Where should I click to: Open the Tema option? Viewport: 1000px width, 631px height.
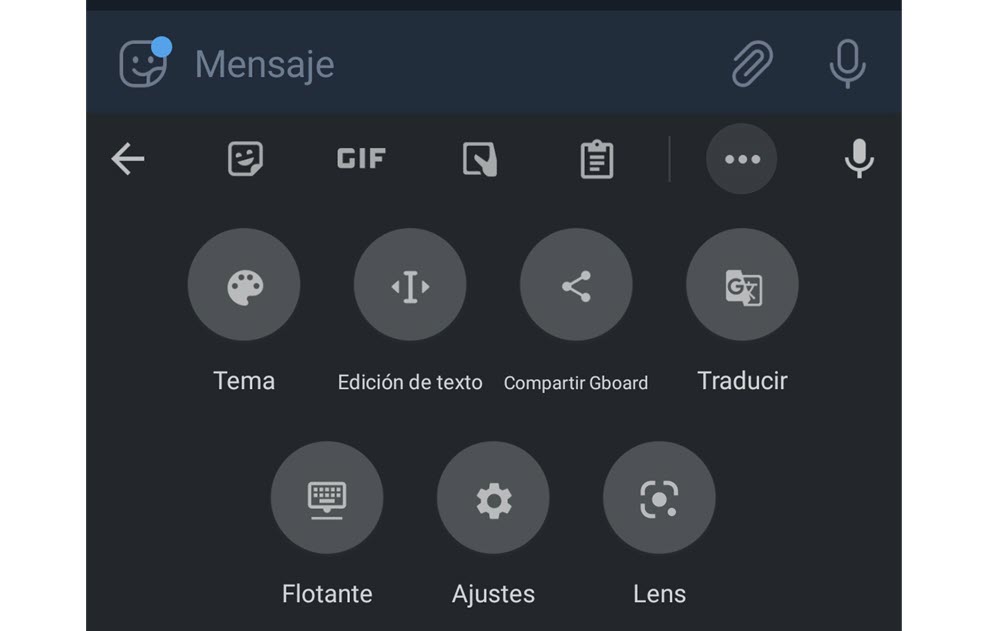point(244,285)
